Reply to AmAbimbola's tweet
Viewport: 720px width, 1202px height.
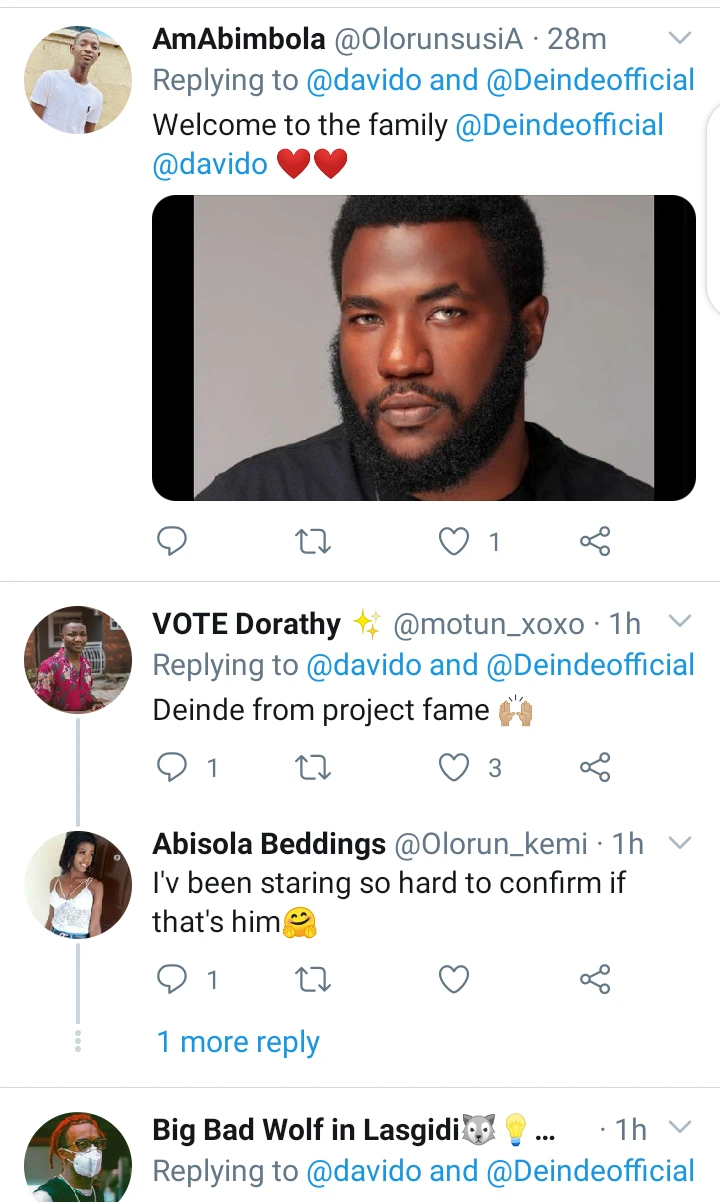[173, 542]
